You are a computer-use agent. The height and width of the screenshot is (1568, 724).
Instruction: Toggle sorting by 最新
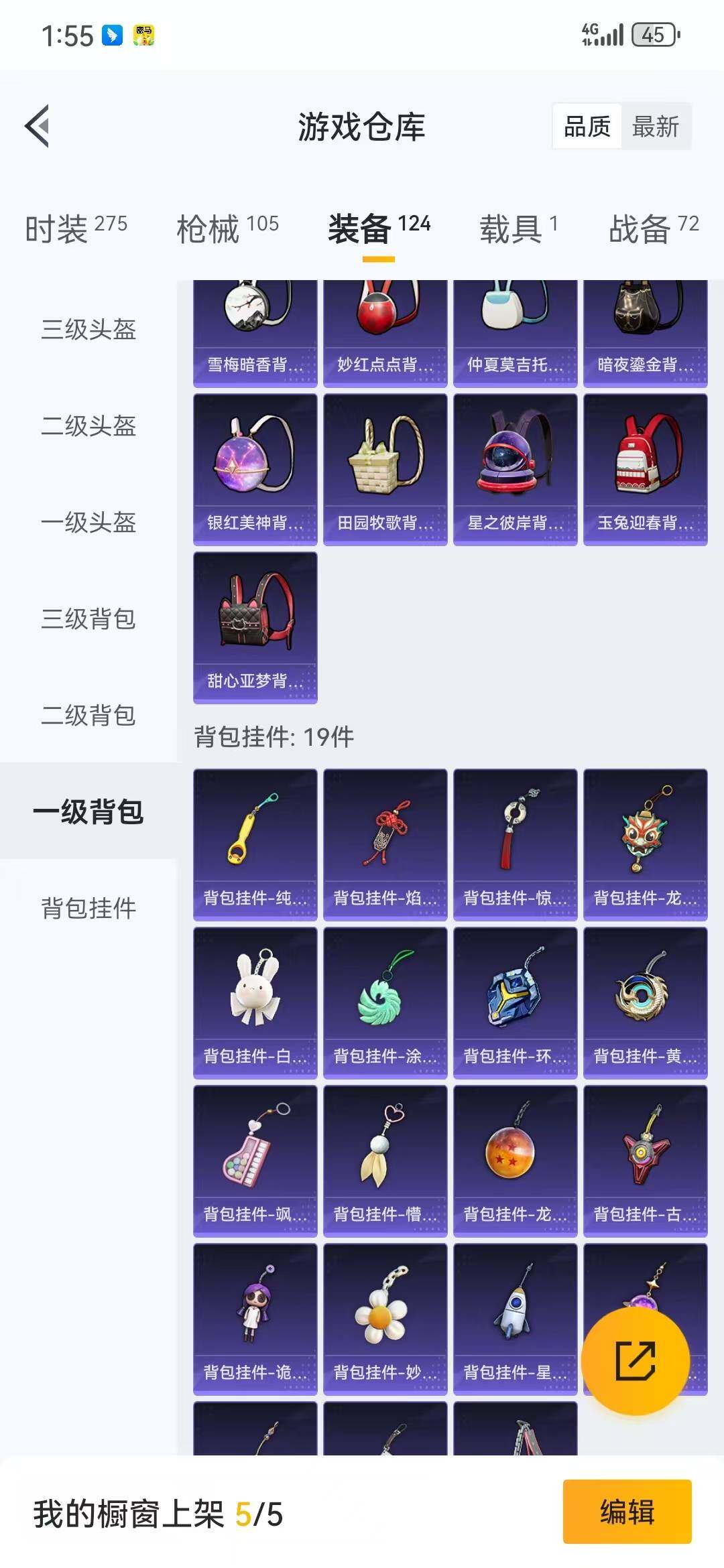click(x=654, y=127)
